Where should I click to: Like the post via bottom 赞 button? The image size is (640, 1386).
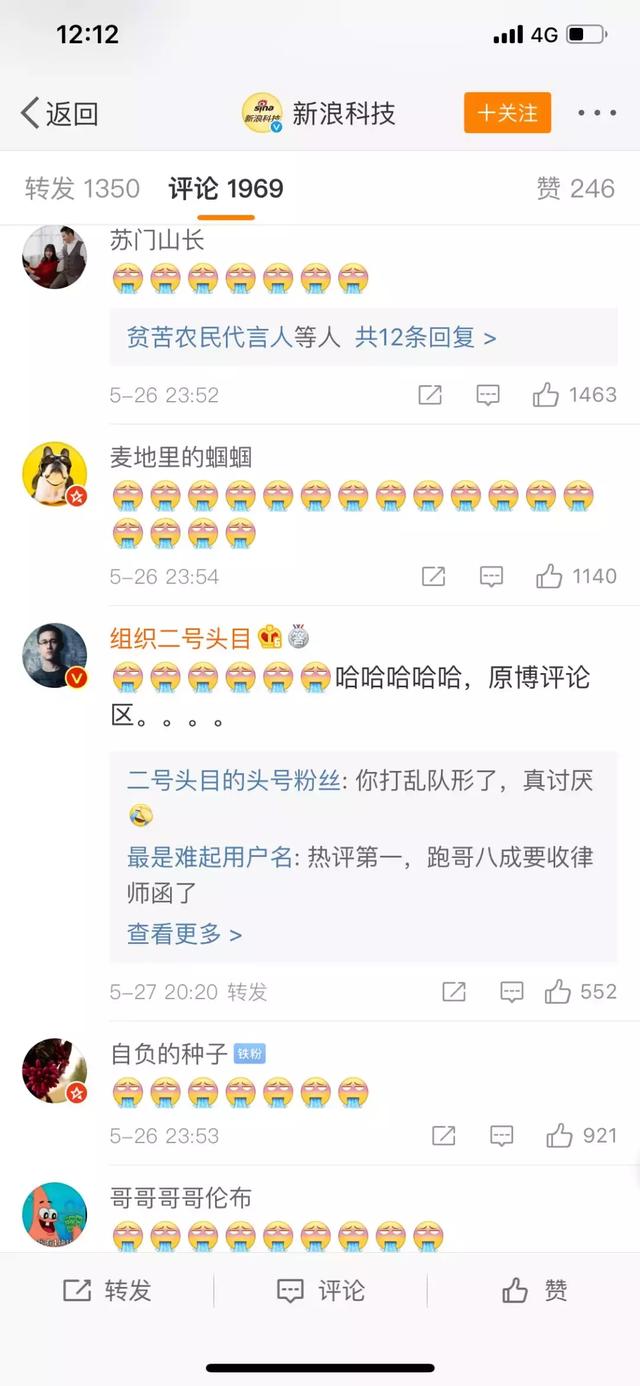(534, 1291)
